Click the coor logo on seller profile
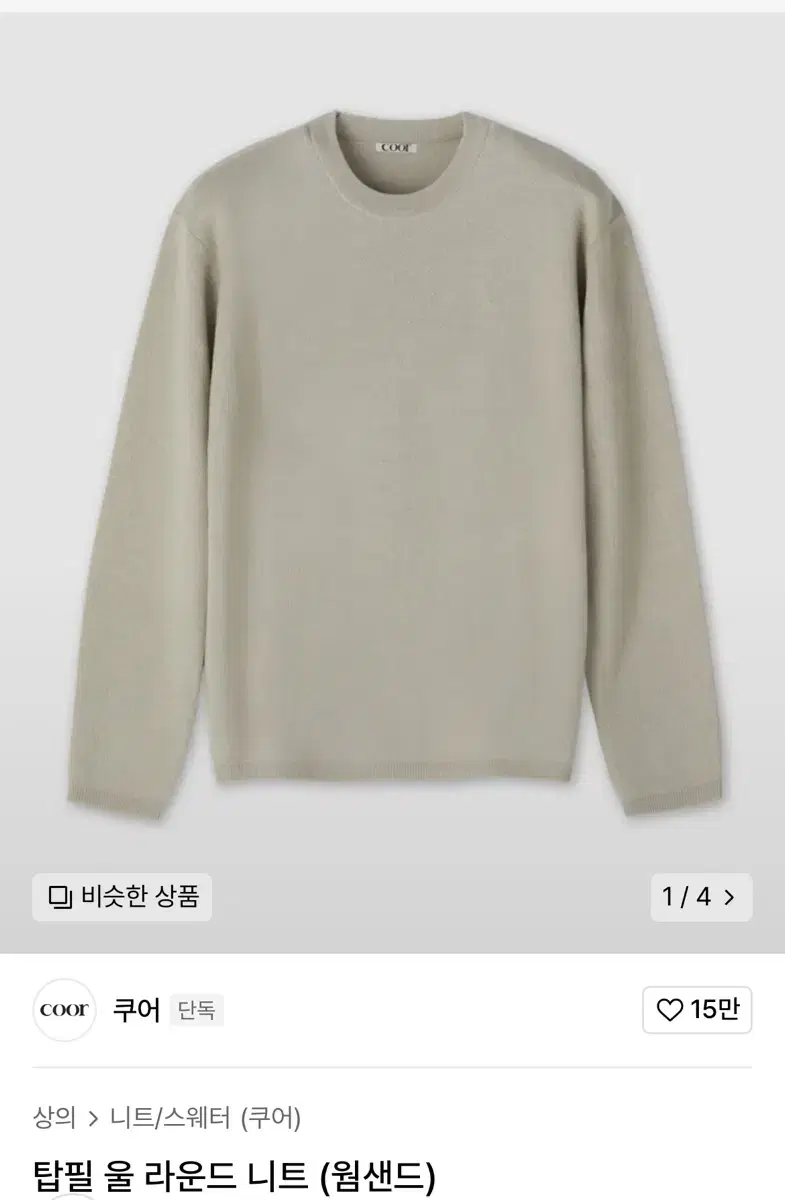Viewport: 785px width, 1200px height. click(64, 1011)
